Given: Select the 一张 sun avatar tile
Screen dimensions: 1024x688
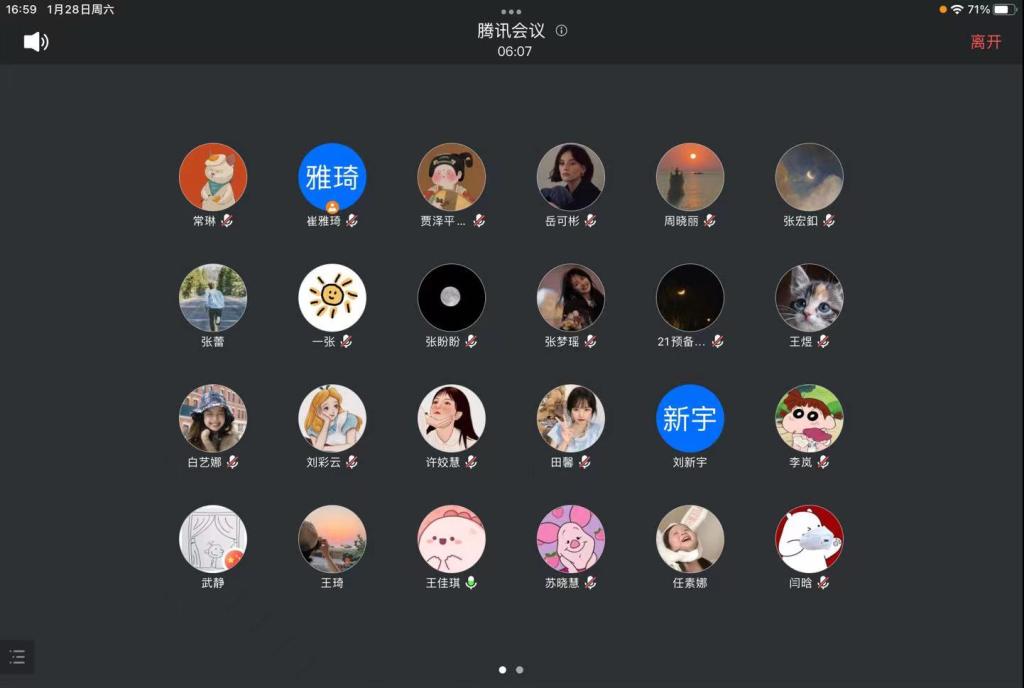Looking at the screenshot, I should [x=332, y=298].
